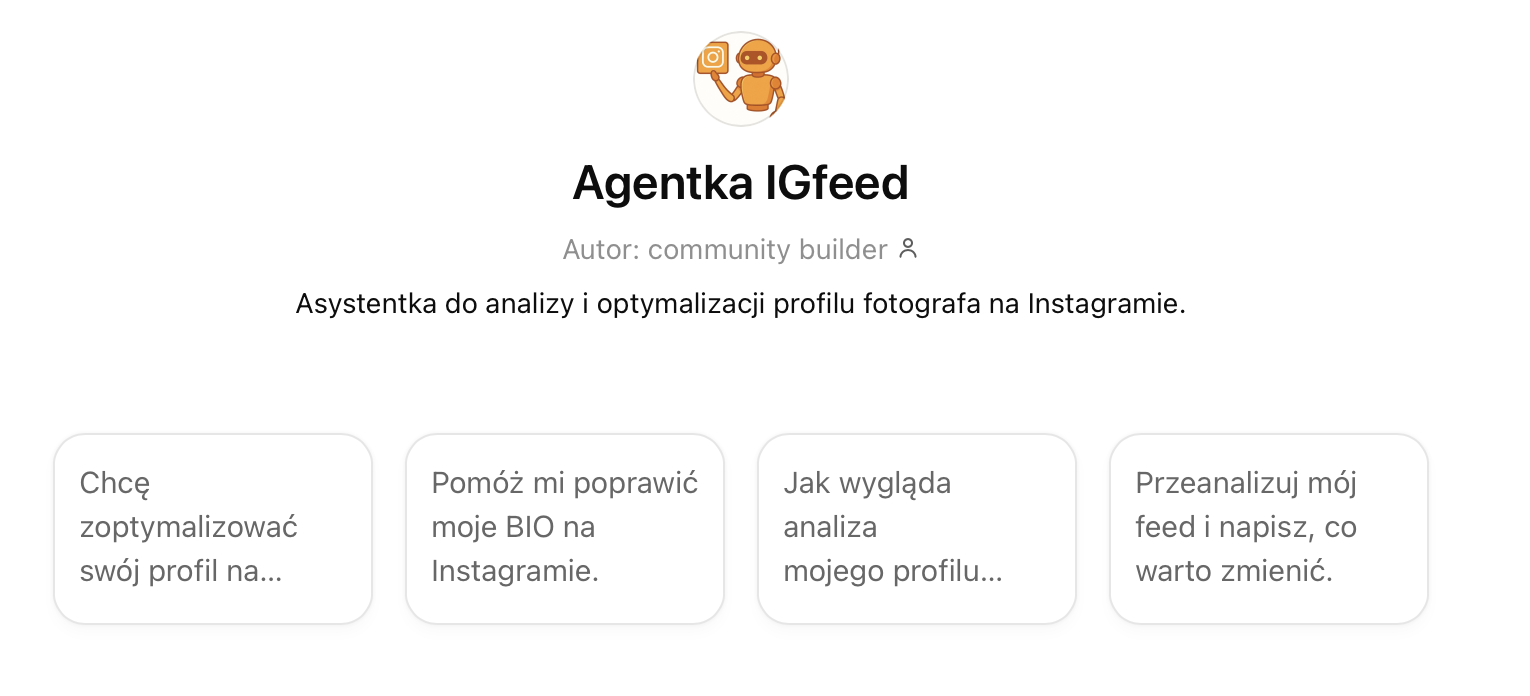1530x696 pixels.
Task: Open the author 'community builder' profile link
Action: coord(767,249)
